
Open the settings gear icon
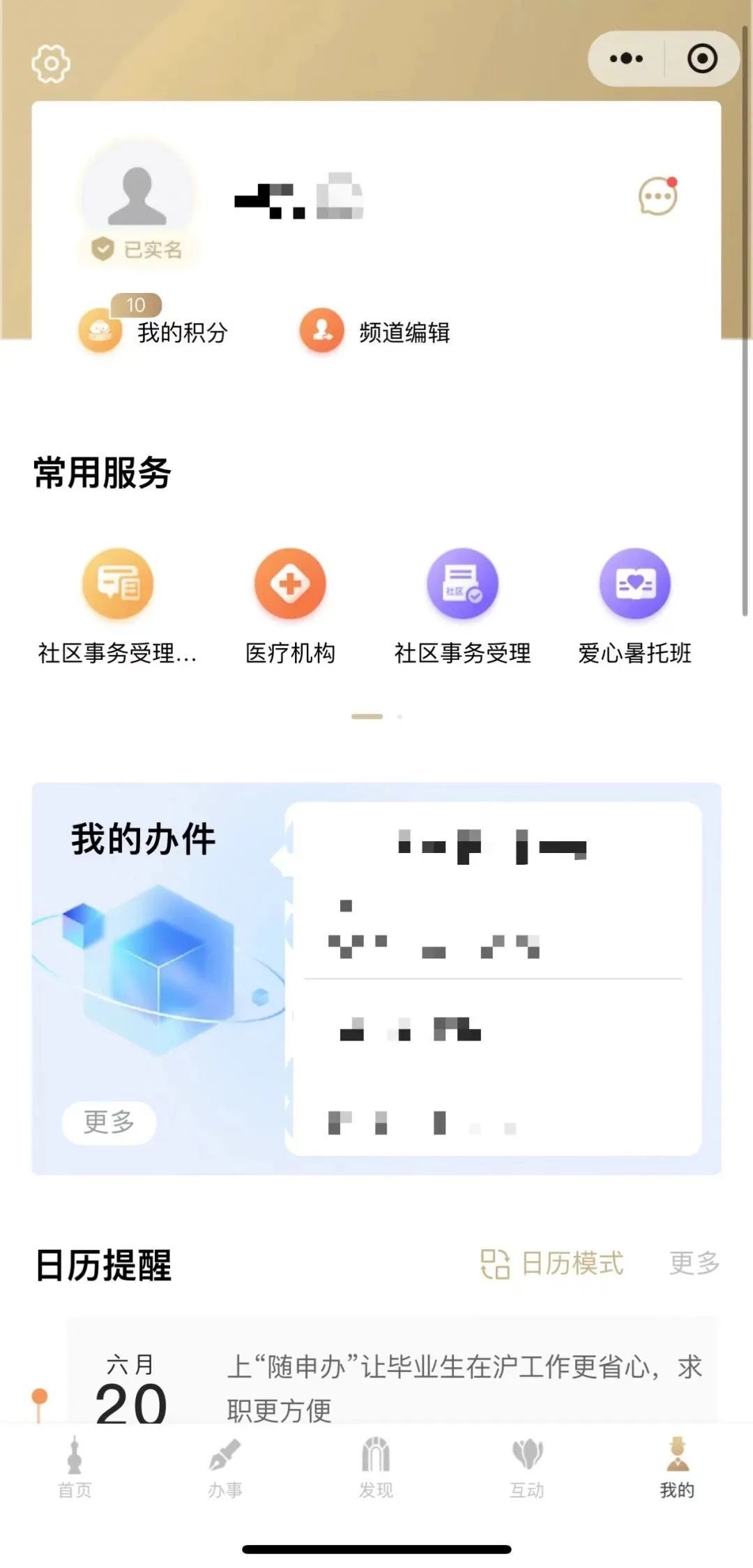coord(51,64)
